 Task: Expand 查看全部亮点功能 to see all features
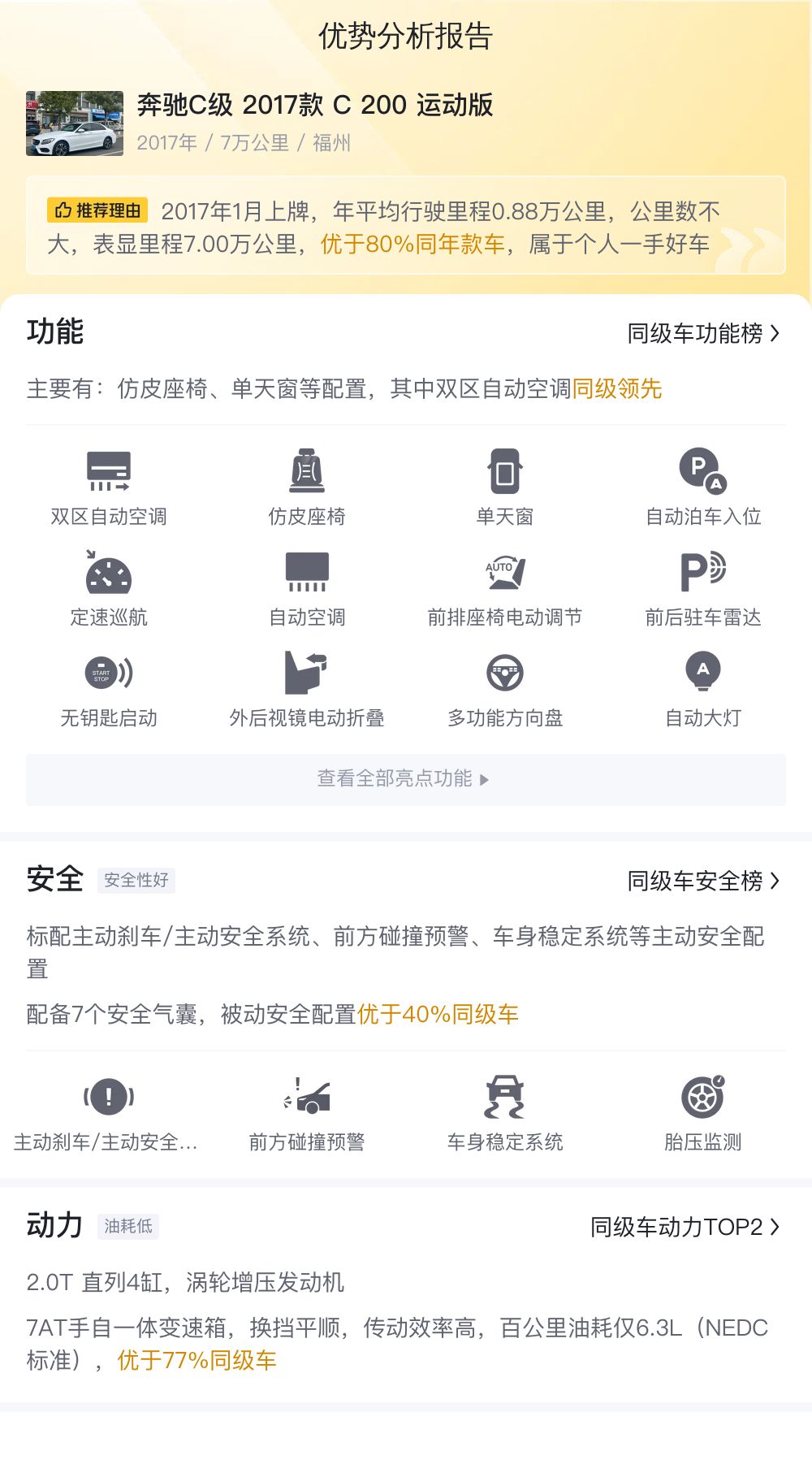point(406,780)
